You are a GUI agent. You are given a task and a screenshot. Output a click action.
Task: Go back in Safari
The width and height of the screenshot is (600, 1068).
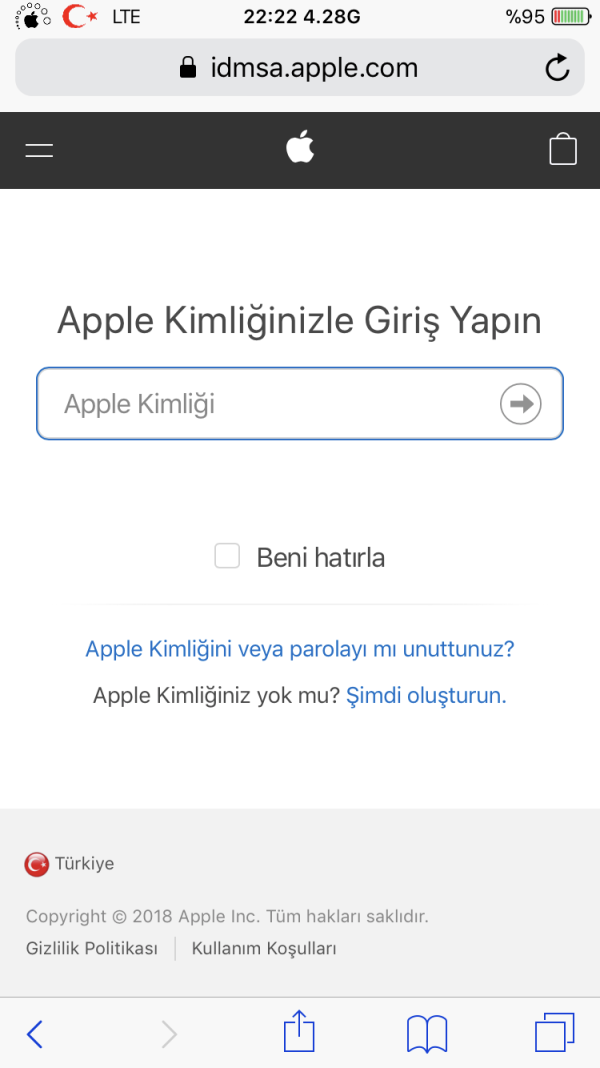tap(35, 1033)
